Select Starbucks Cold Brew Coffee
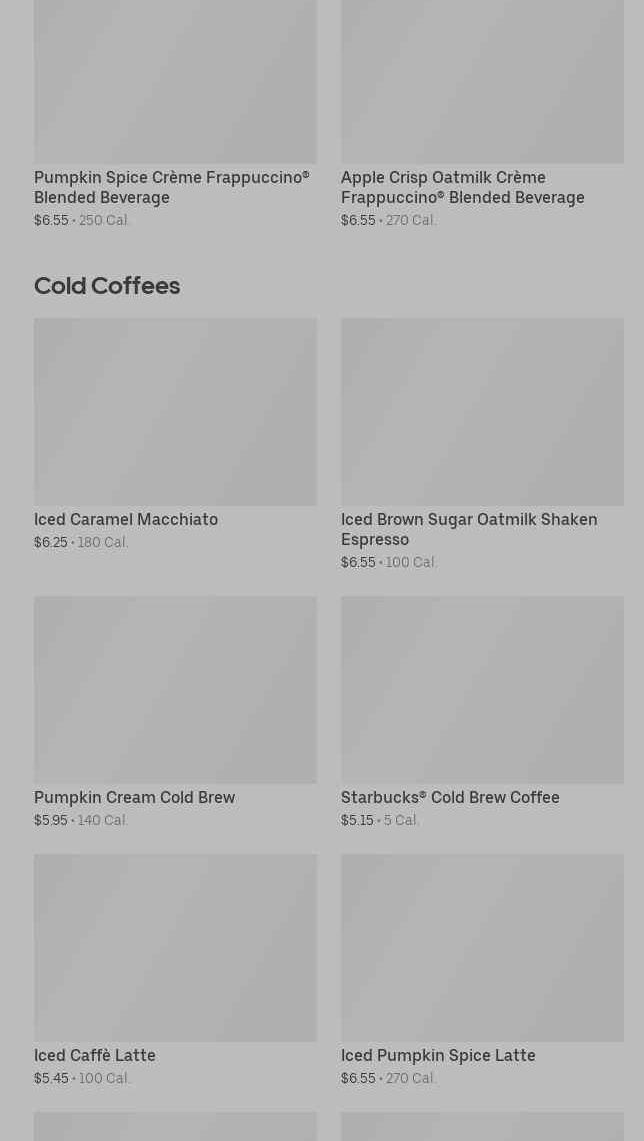This screenshot has height=1141, width=644. coord(482,712)
